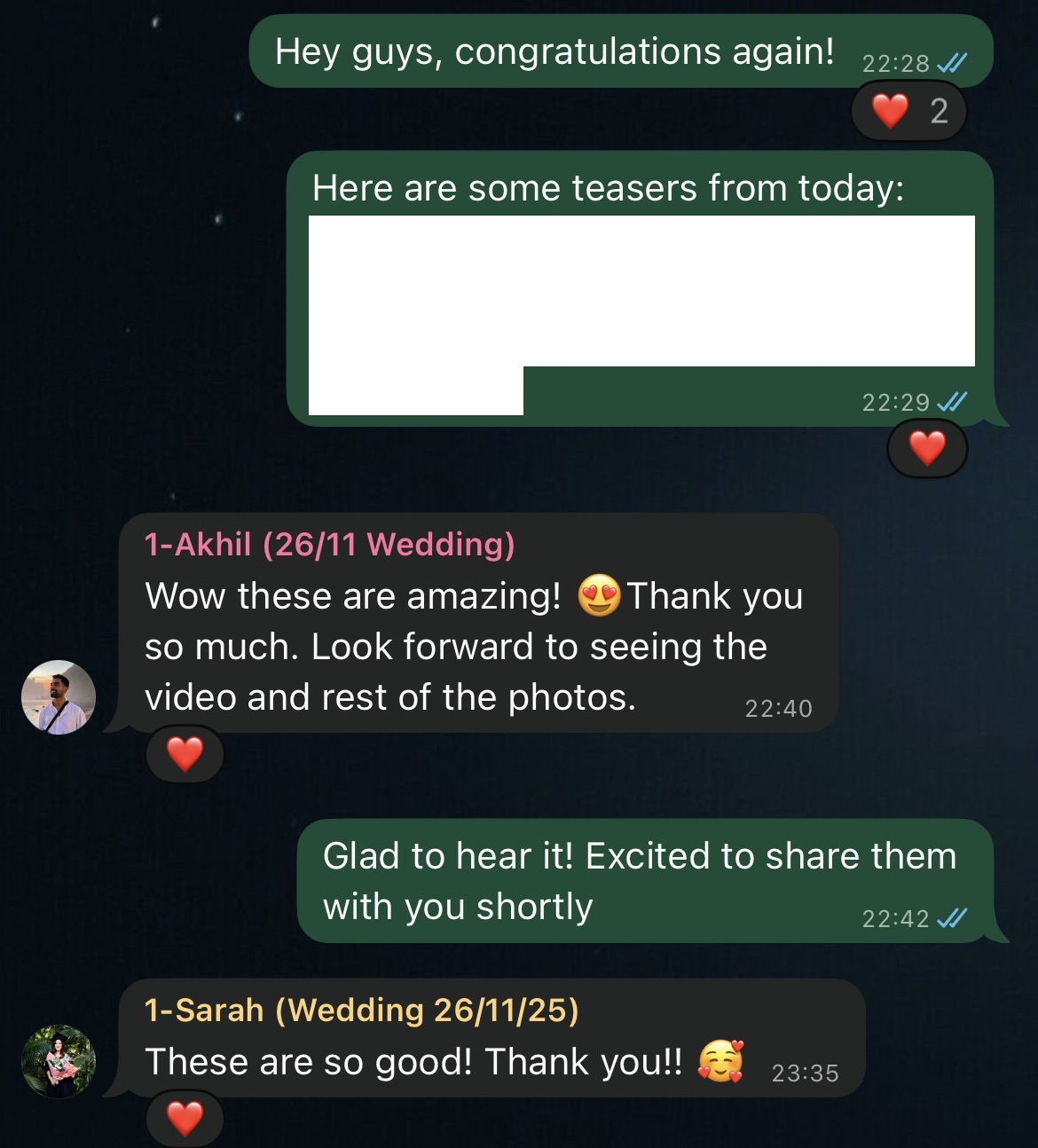
Task: Tap the heart reaction showing 2 on congratulations message
Action: coord(908,111)
